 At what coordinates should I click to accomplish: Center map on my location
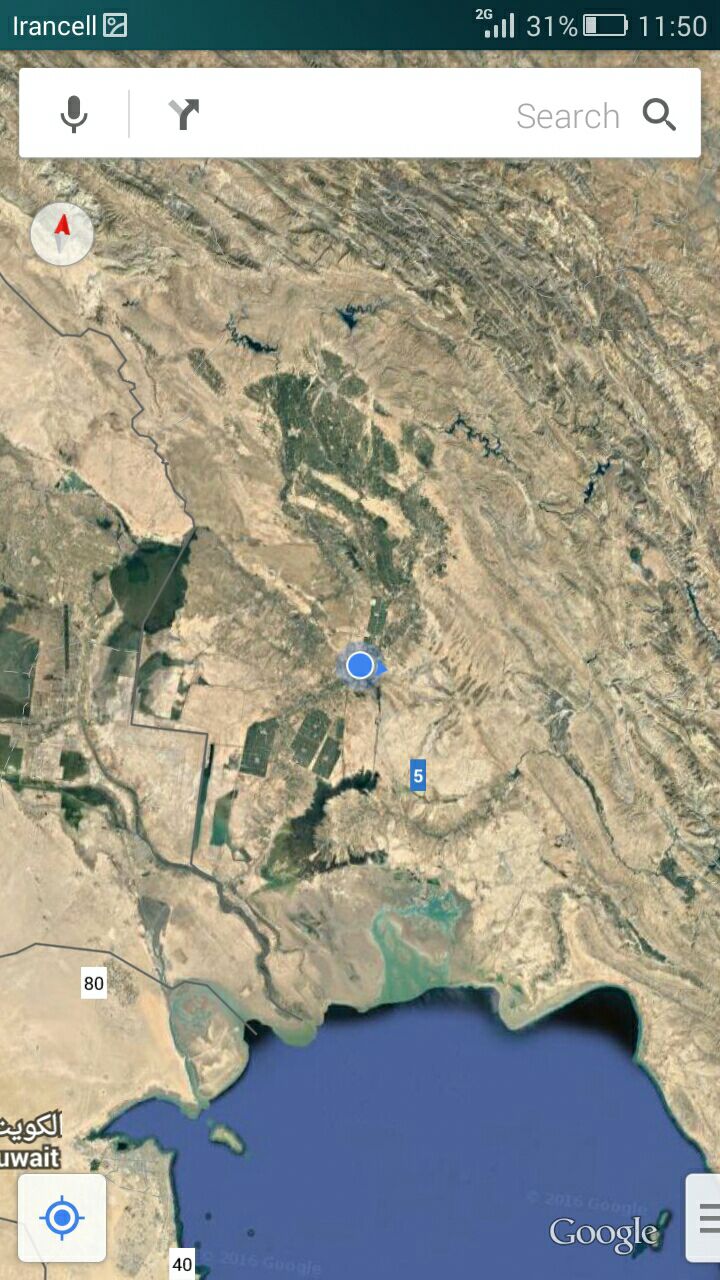[x=62, y=1217]
